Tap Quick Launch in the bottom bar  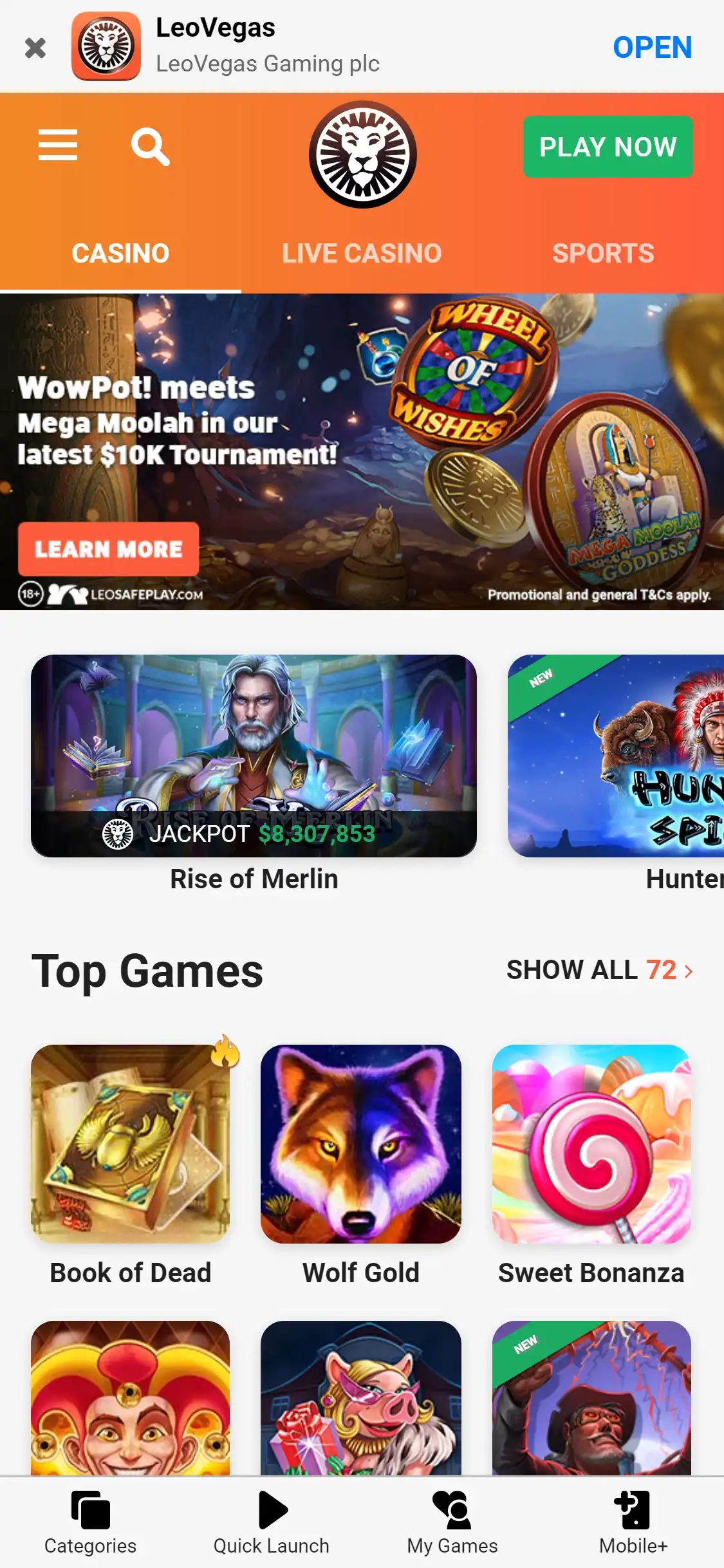coord(271,1523)
